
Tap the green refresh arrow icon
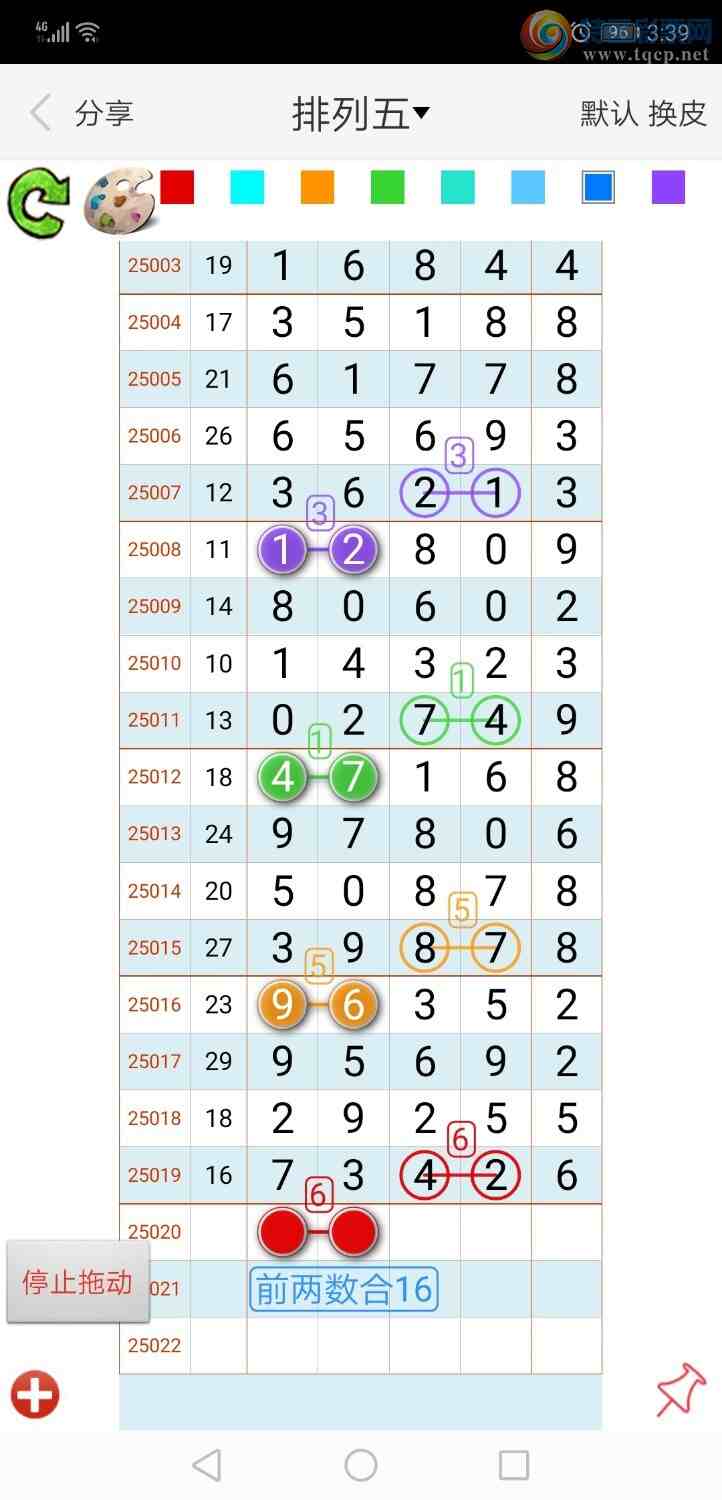coord(38,202)
